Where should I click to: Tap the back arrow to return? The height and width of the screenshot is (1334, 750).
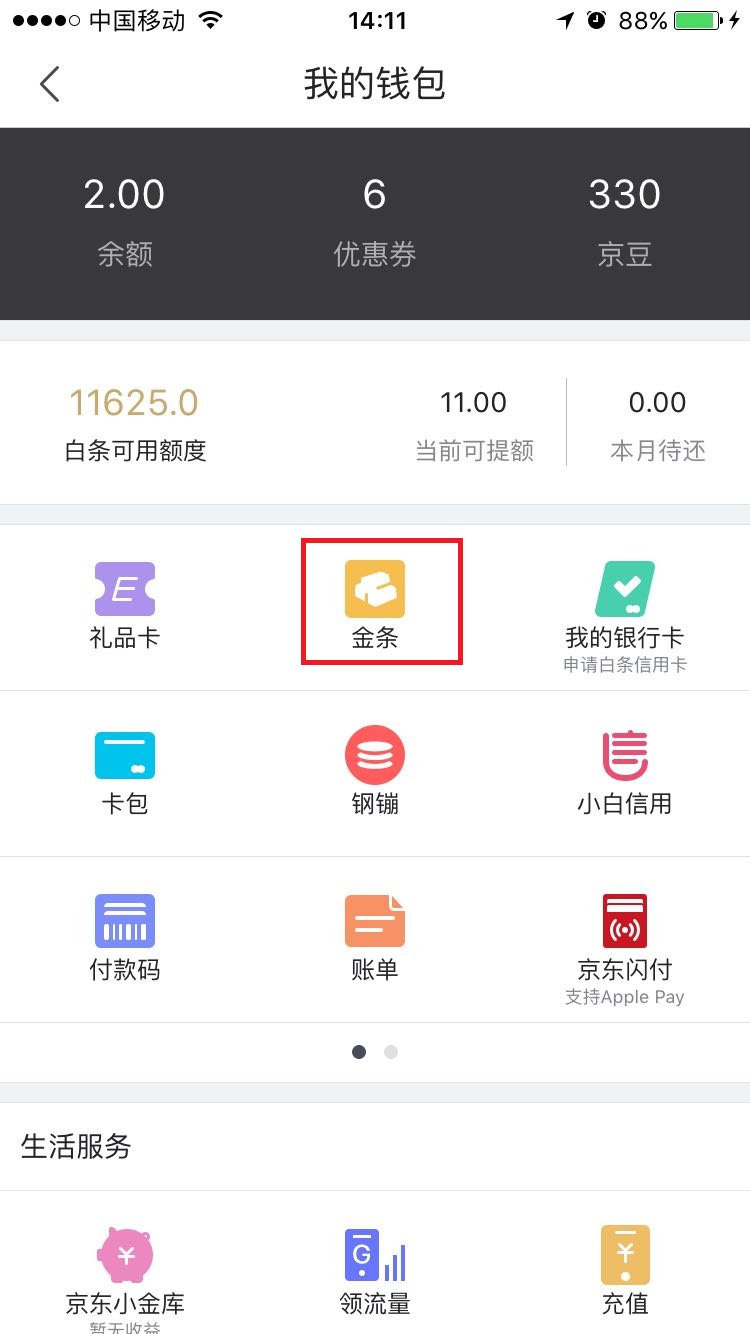50,84
